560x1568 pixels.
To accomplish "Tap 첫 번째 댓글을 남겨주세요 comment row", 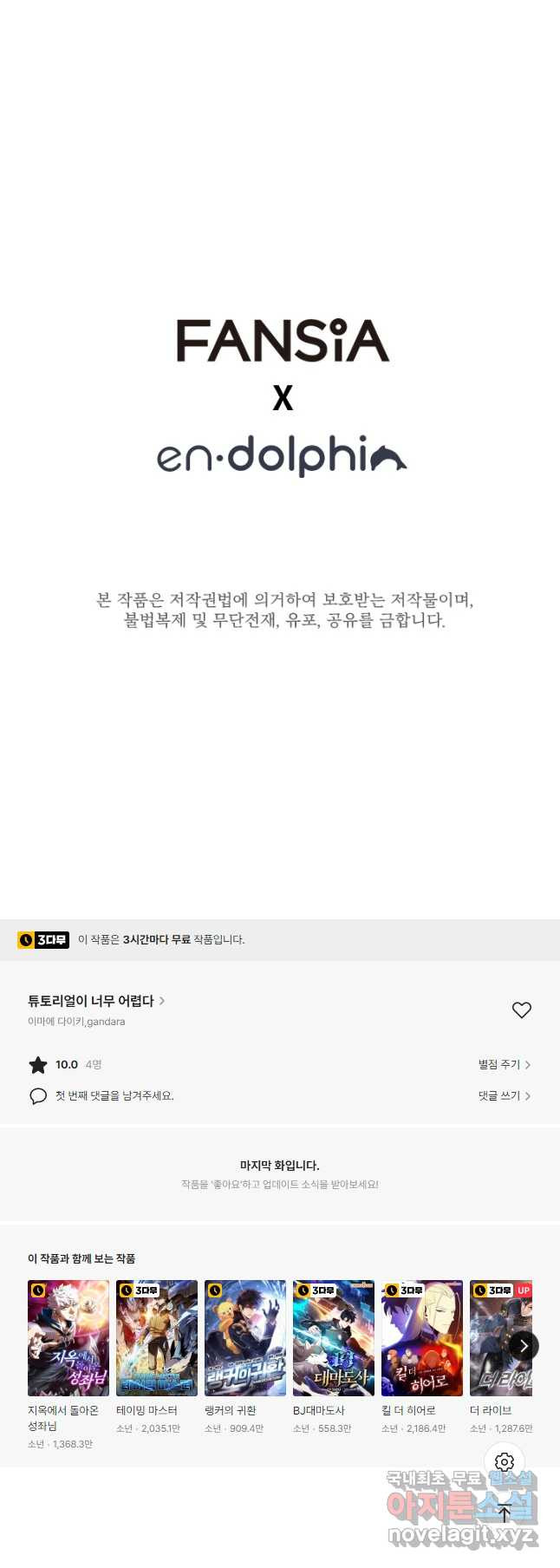I will 114,1095.
